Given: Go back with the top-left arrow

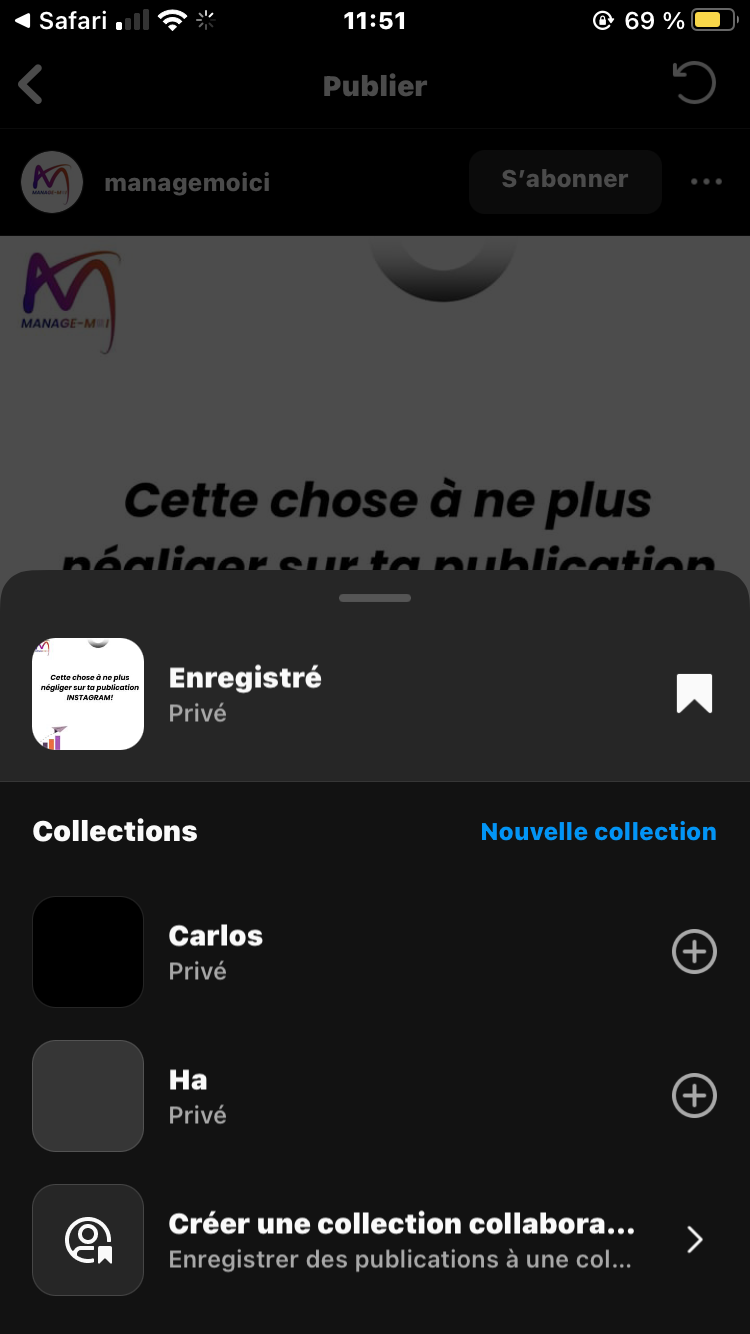Looking at the screenshot, I should point(31,85).
